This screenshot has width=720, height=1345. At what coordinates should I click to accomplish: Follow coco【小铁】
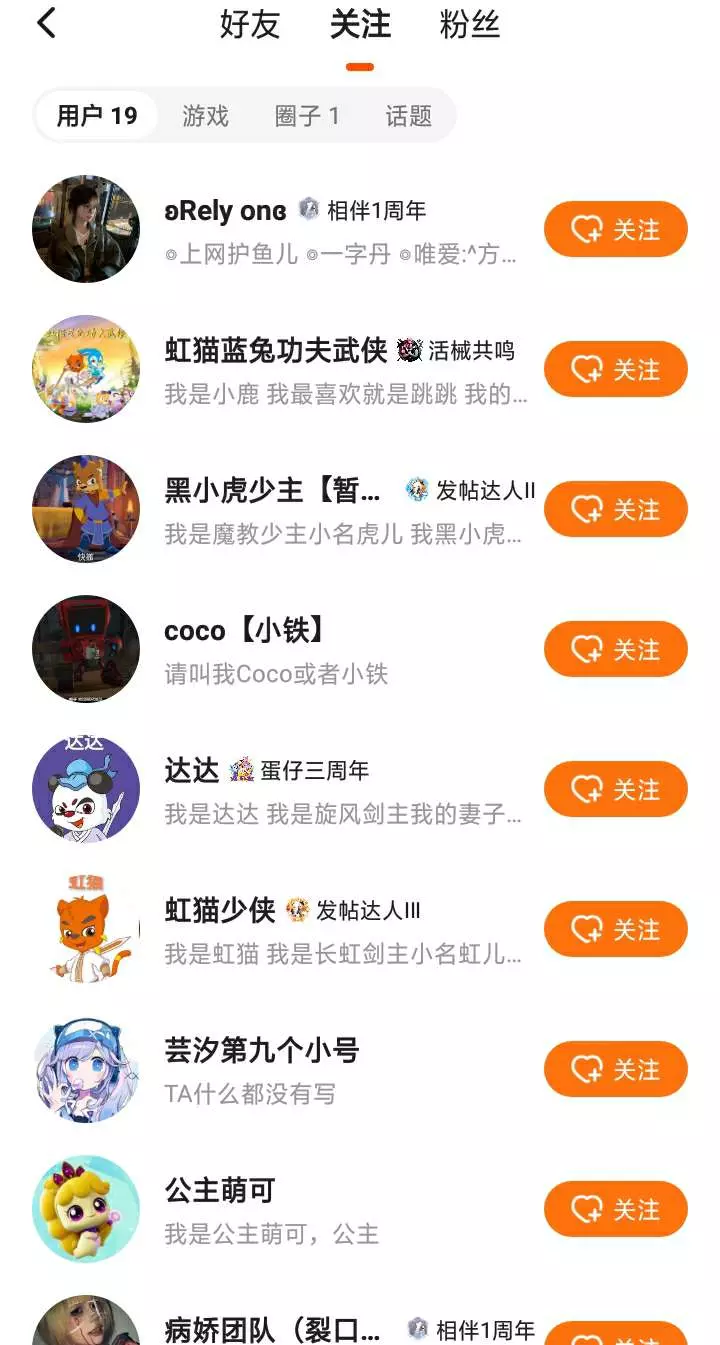click(615, 650)
